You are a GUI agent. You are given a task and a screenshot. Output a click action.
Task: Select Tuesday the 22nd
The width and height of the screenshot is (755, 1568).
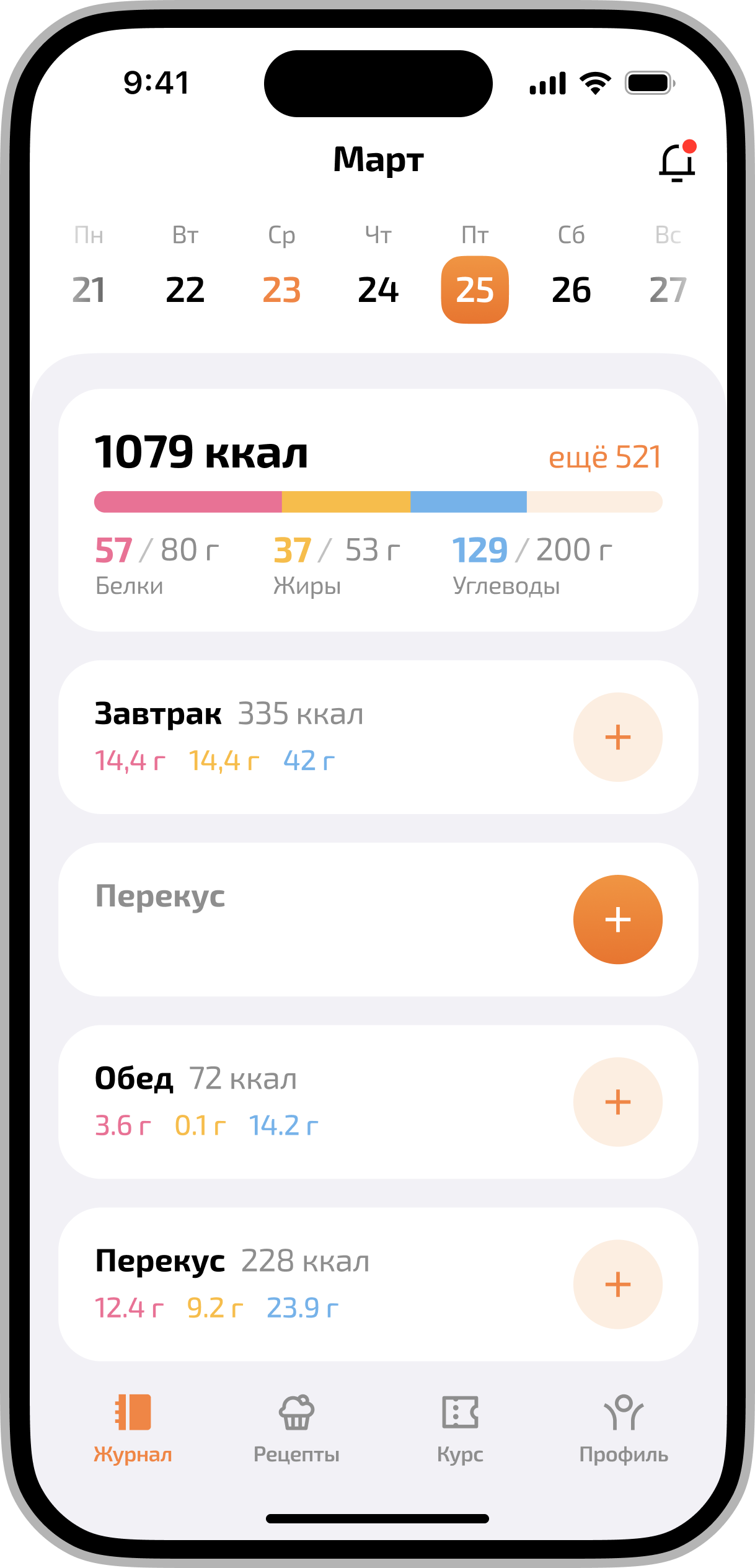point(185,289)
